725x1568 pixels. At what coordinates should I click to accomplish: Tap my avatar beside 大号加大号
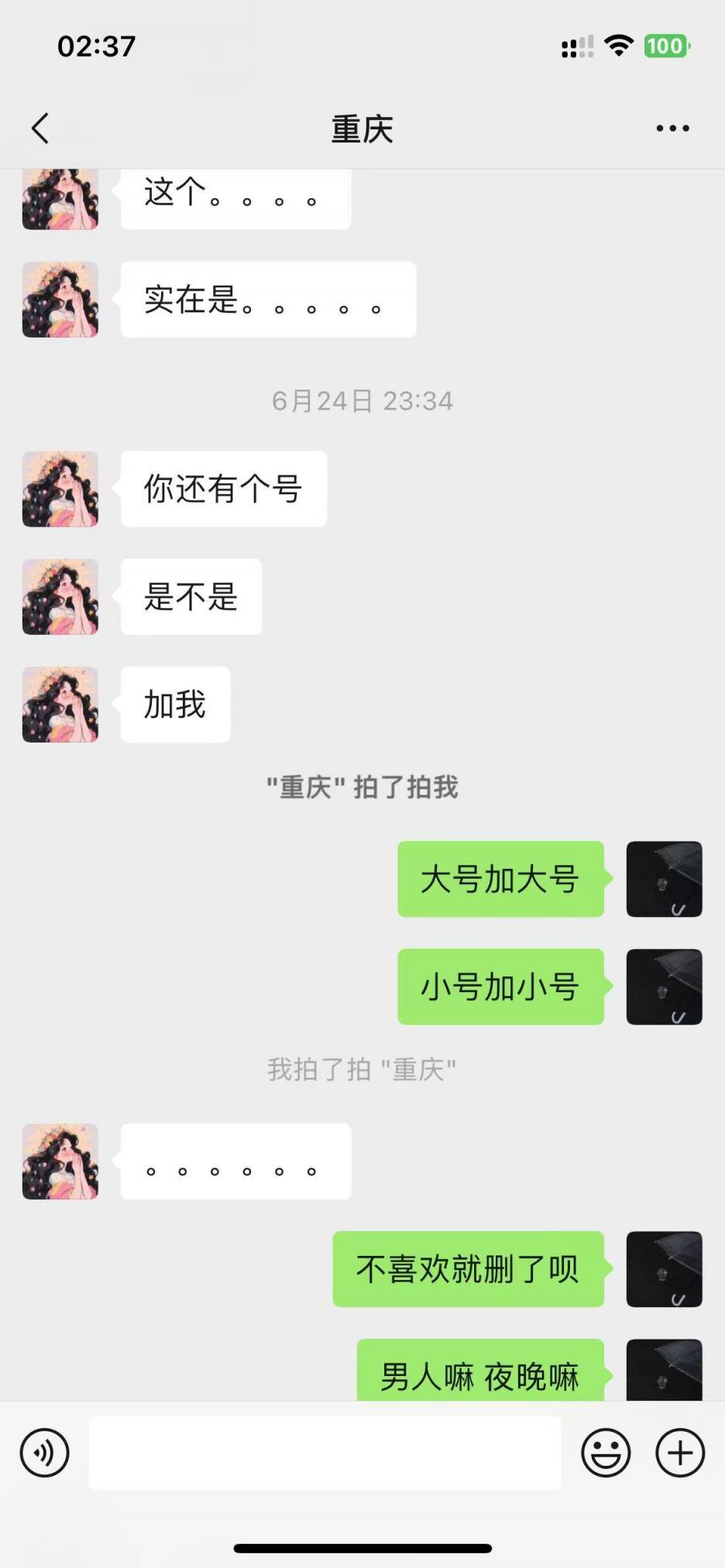coord(664,879)
